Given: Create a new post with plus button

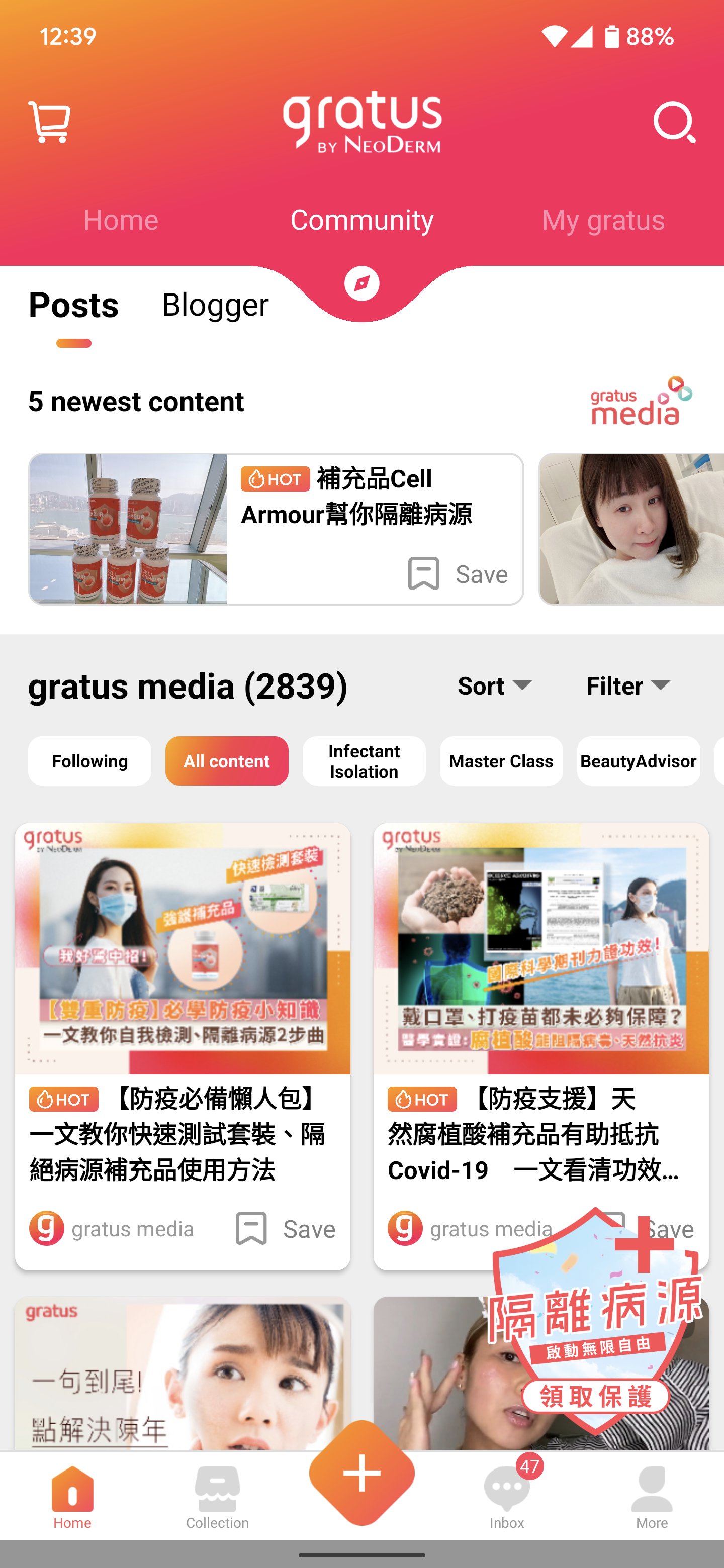Looking at the screenshot, I should [361, 1473].
